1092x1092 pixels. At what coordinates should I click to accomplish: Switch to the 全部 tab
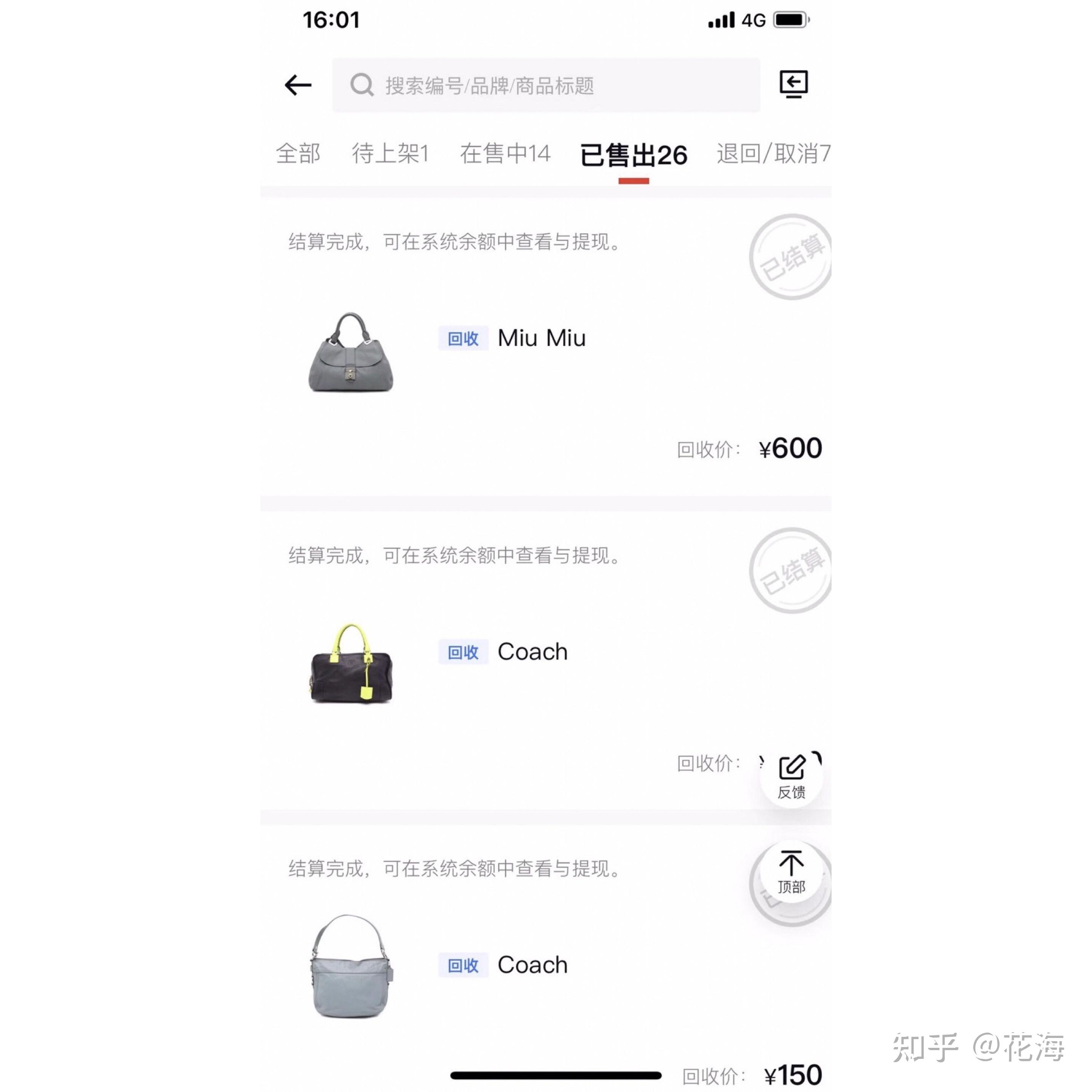coord(298,154)
